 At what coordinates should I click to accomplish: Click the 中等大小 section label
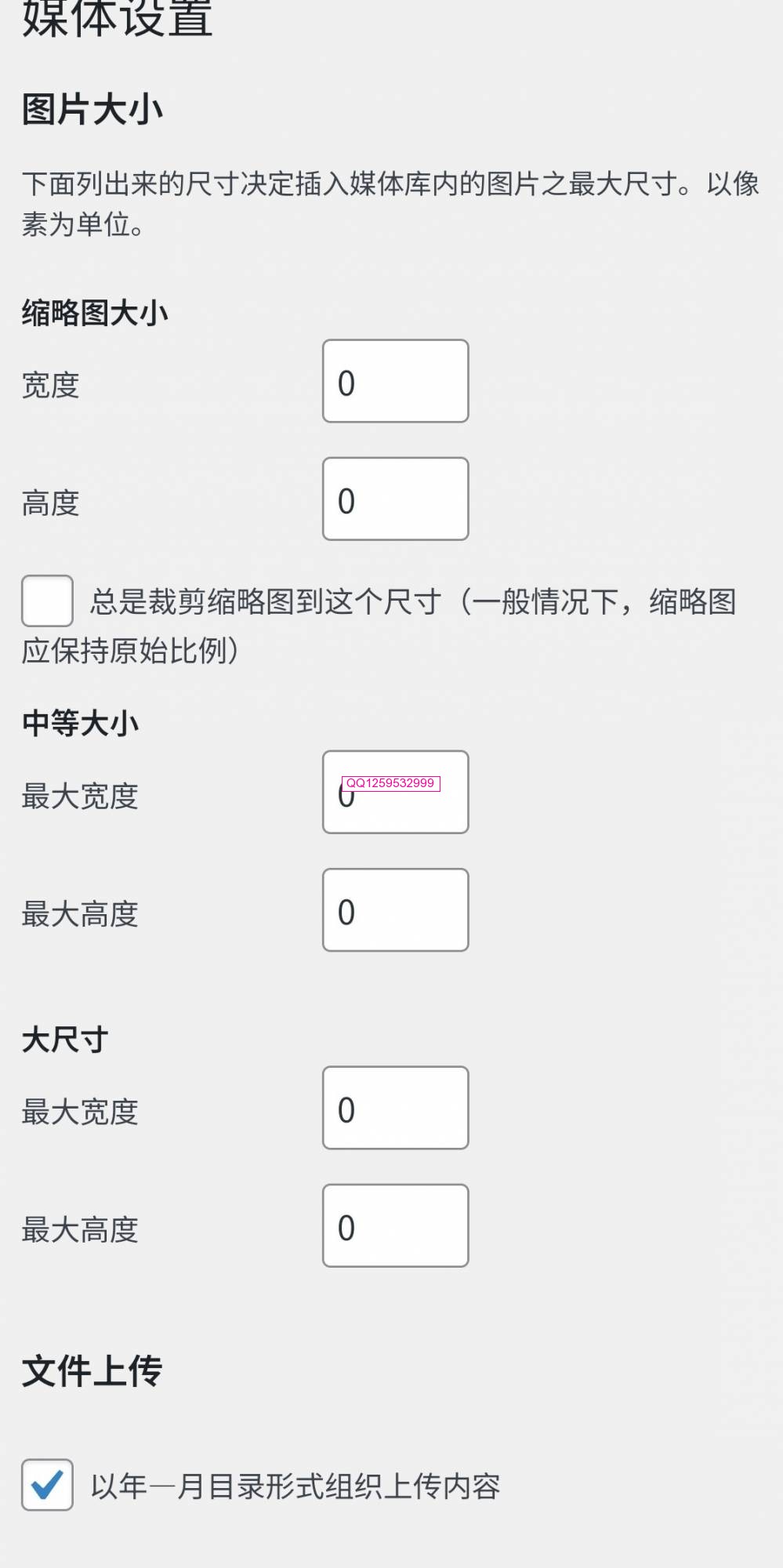point(81,723)
